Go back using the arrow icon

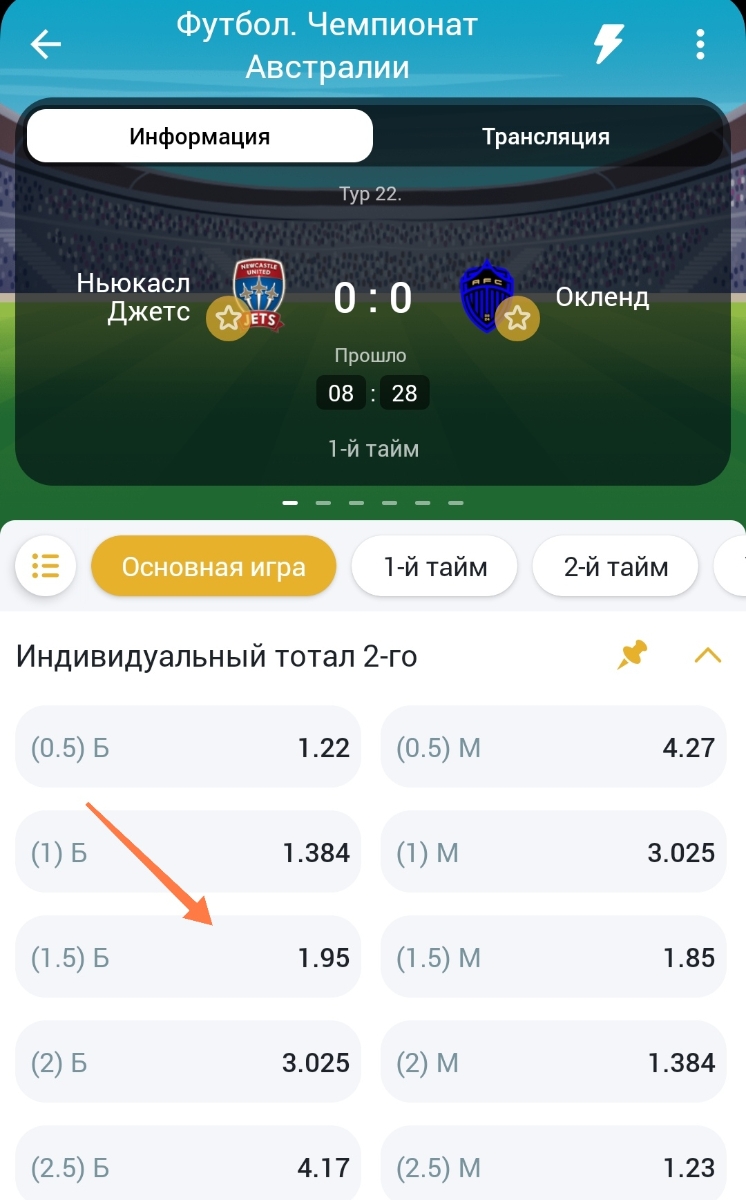(46, 45)
